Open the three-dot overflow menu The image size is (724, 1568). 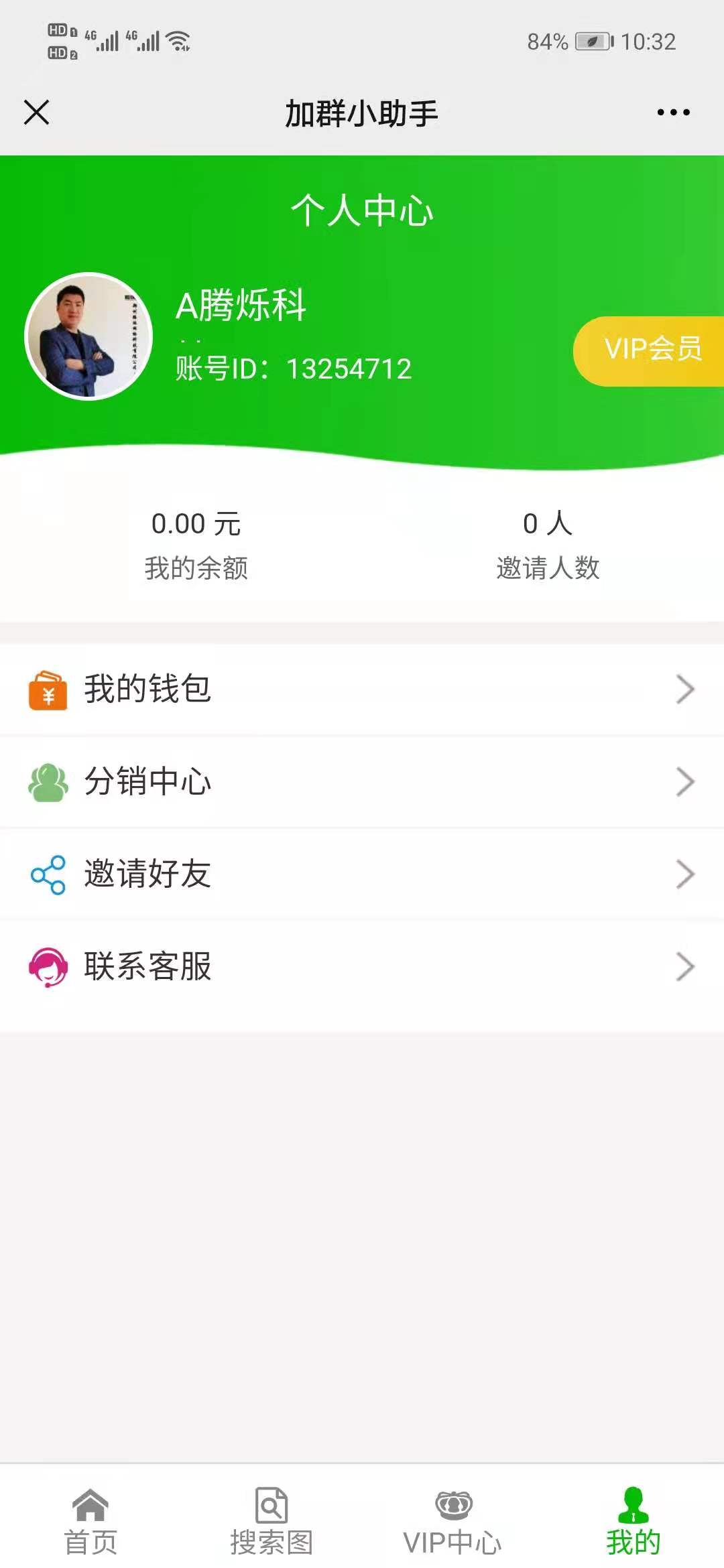673,113
